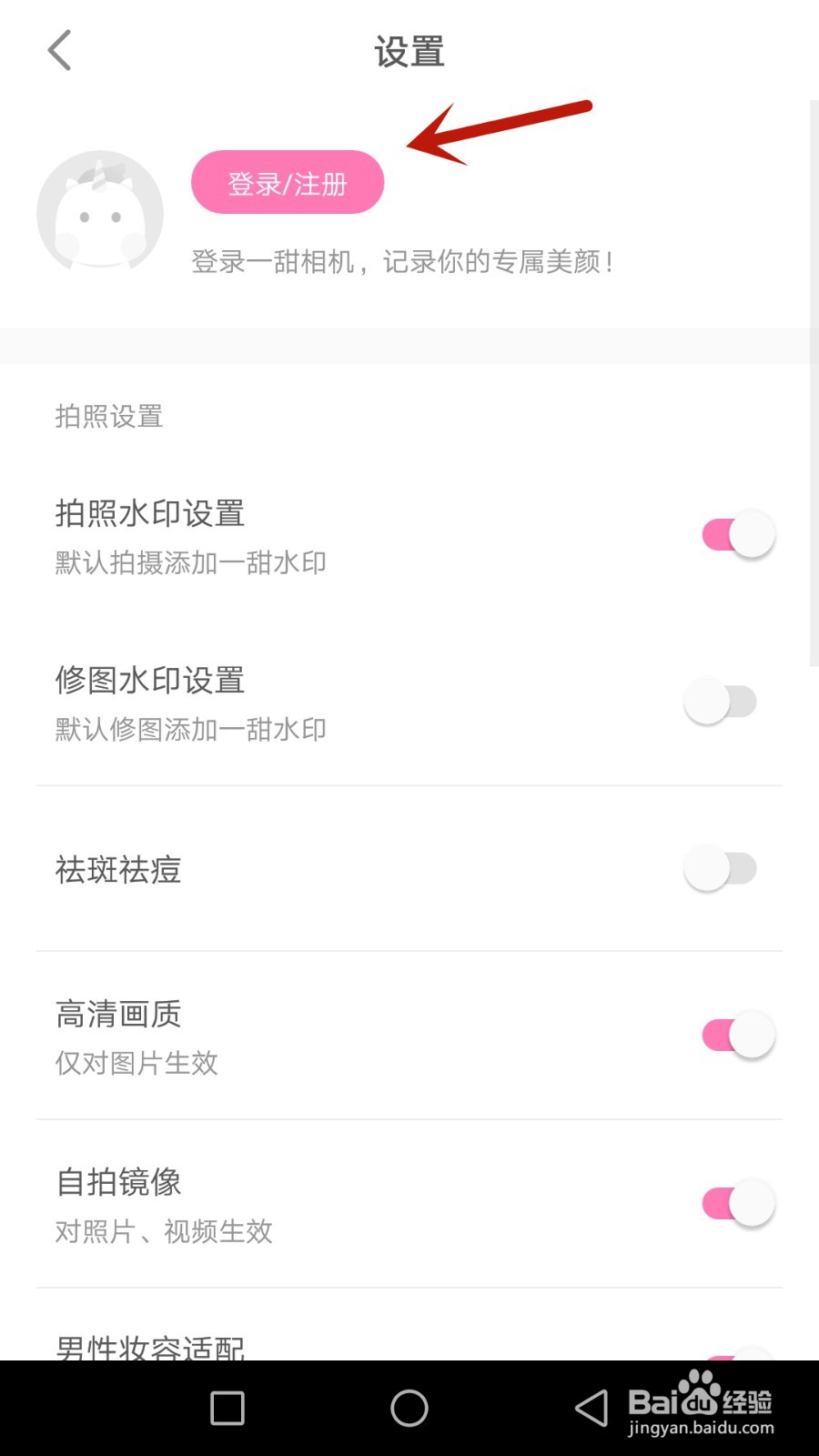Tap the 登录一甜相机 prompt text
This screenshot has height=1456, width=819.
(402, 262)
